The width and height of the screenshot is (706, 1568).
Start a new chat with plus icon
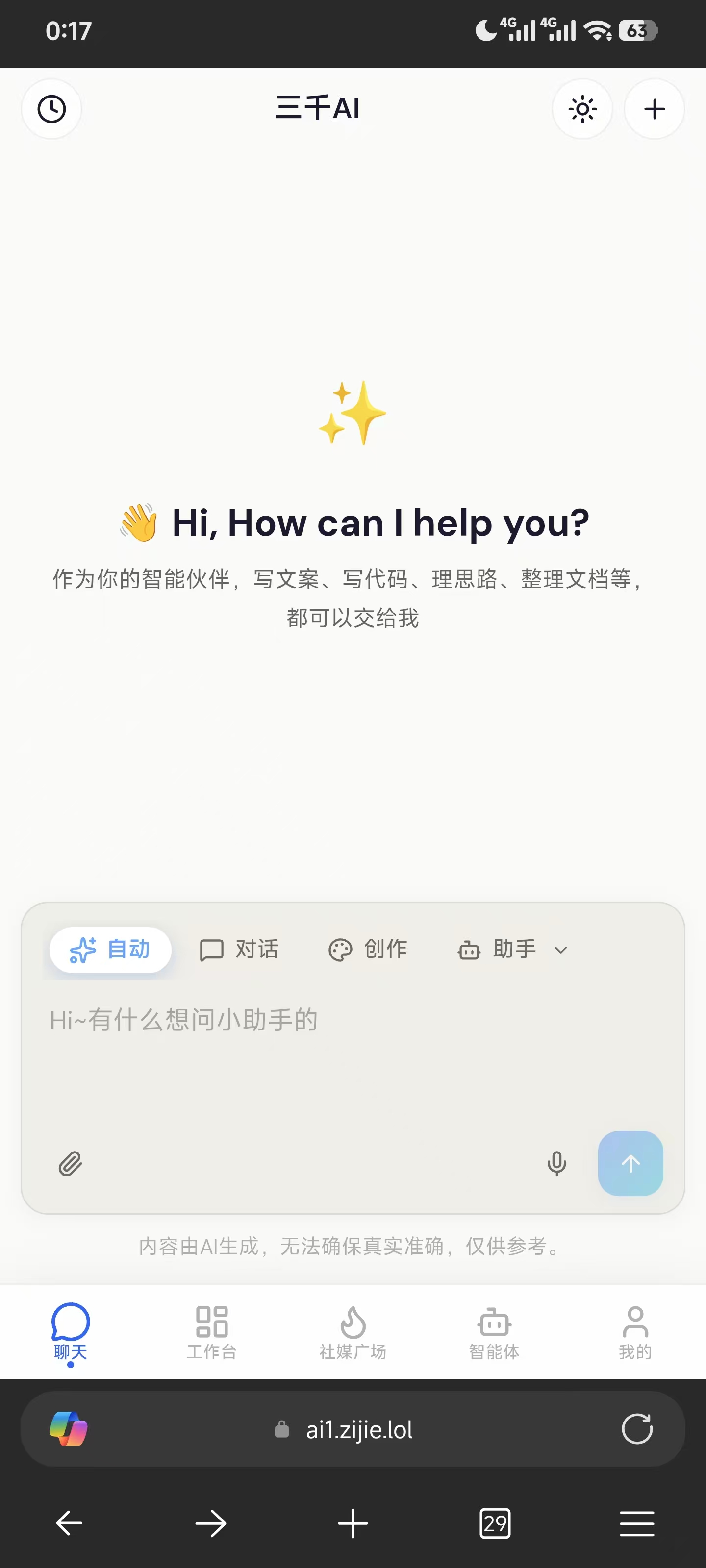click(x=654, y=109)
